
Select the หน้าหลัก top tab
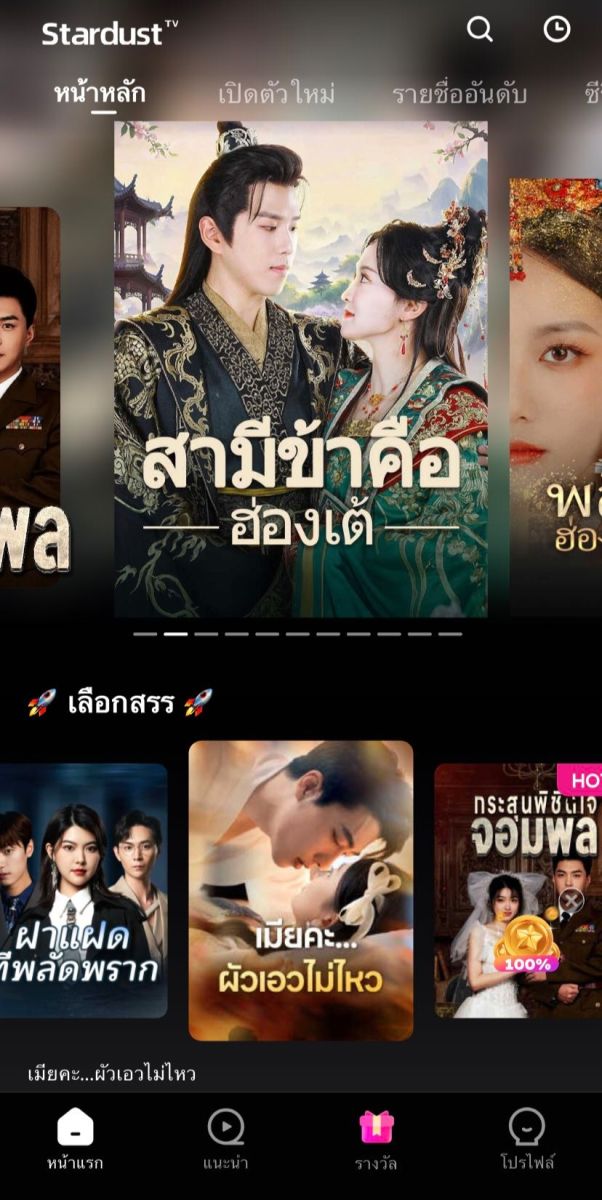(99, 94)
